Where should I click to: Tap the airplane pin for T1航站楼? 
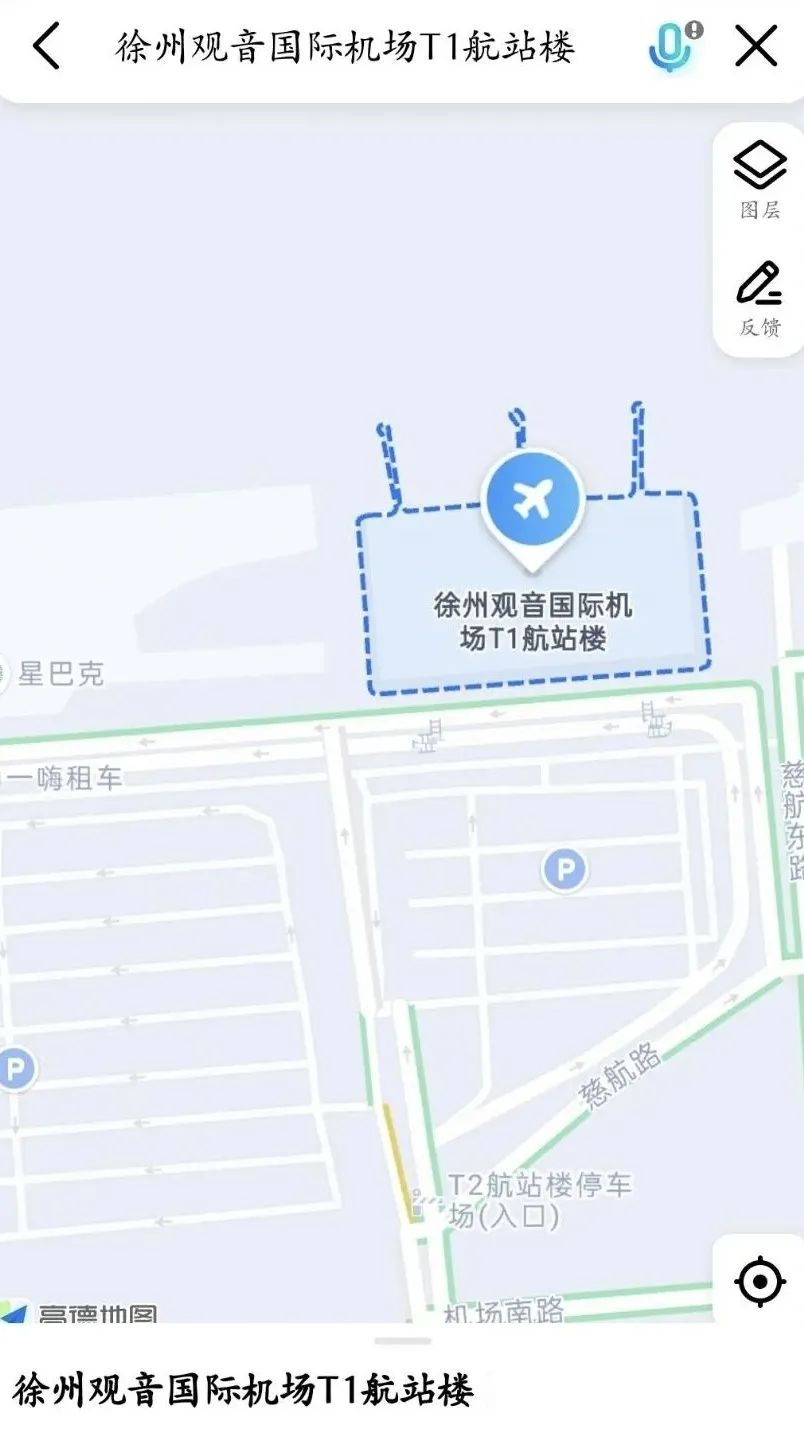[531, 500]
